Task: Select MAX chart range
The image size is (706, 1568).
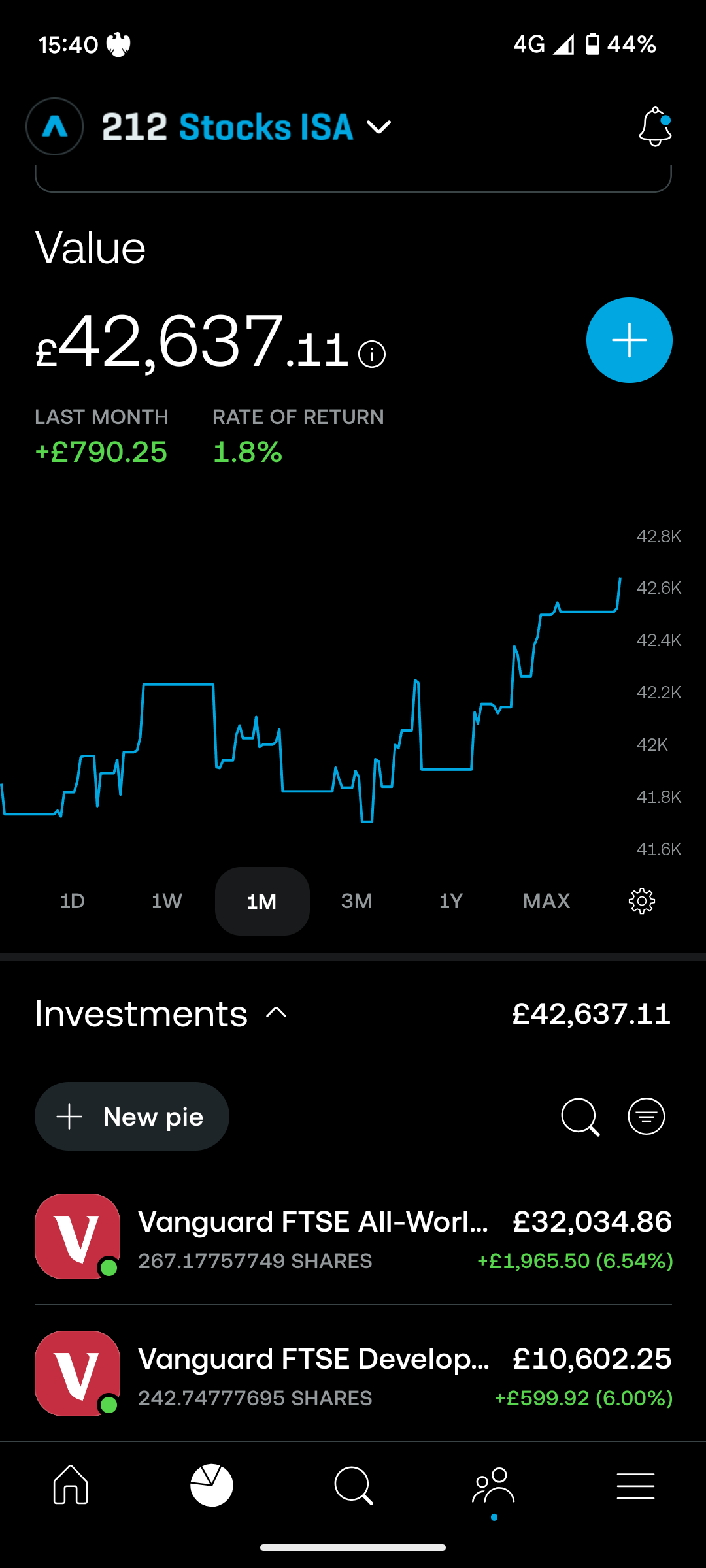Action: point(546,902)
